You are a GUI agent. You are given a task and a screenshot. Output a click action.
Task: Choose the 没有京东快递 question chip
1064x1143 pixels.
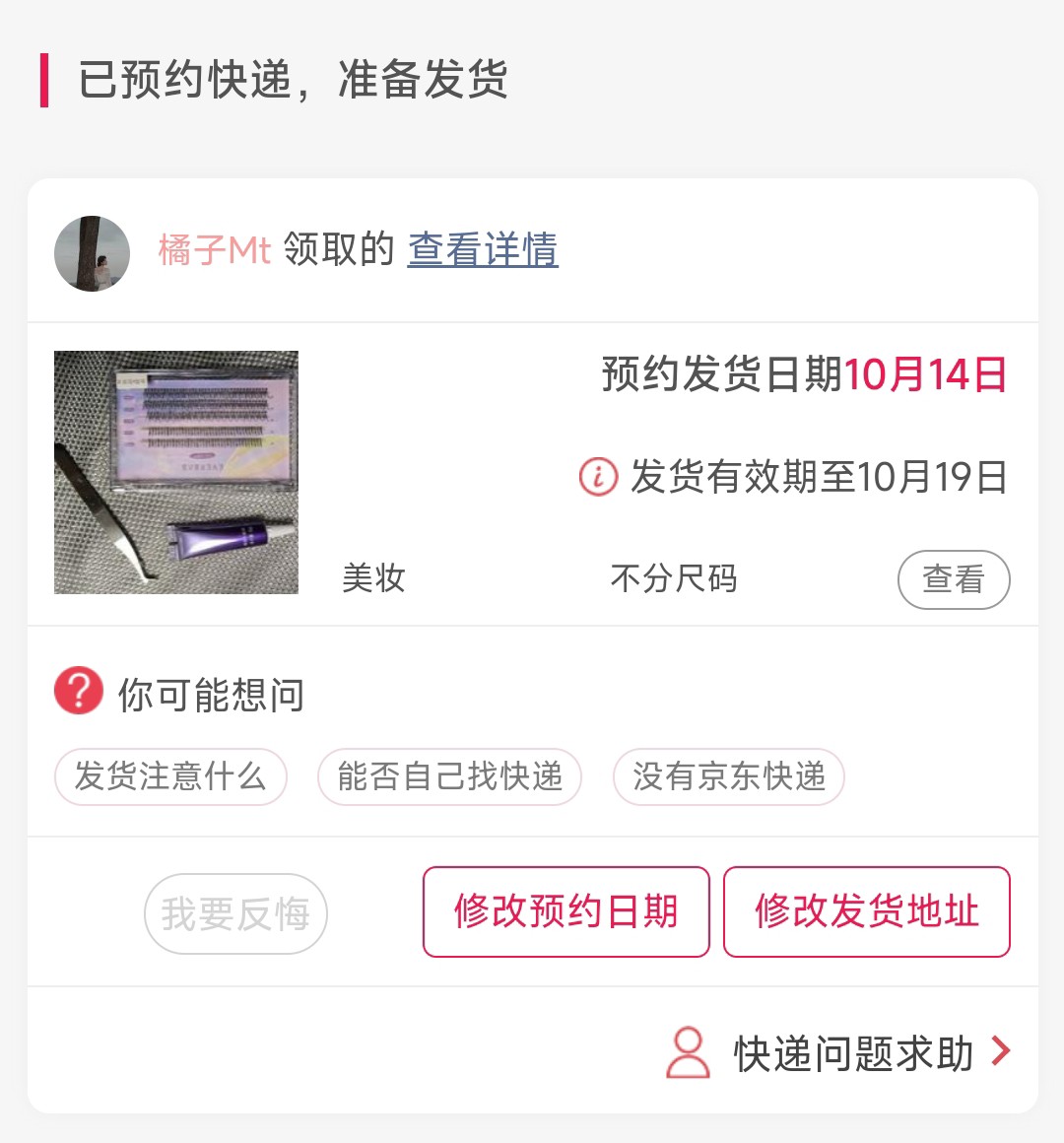728,776
